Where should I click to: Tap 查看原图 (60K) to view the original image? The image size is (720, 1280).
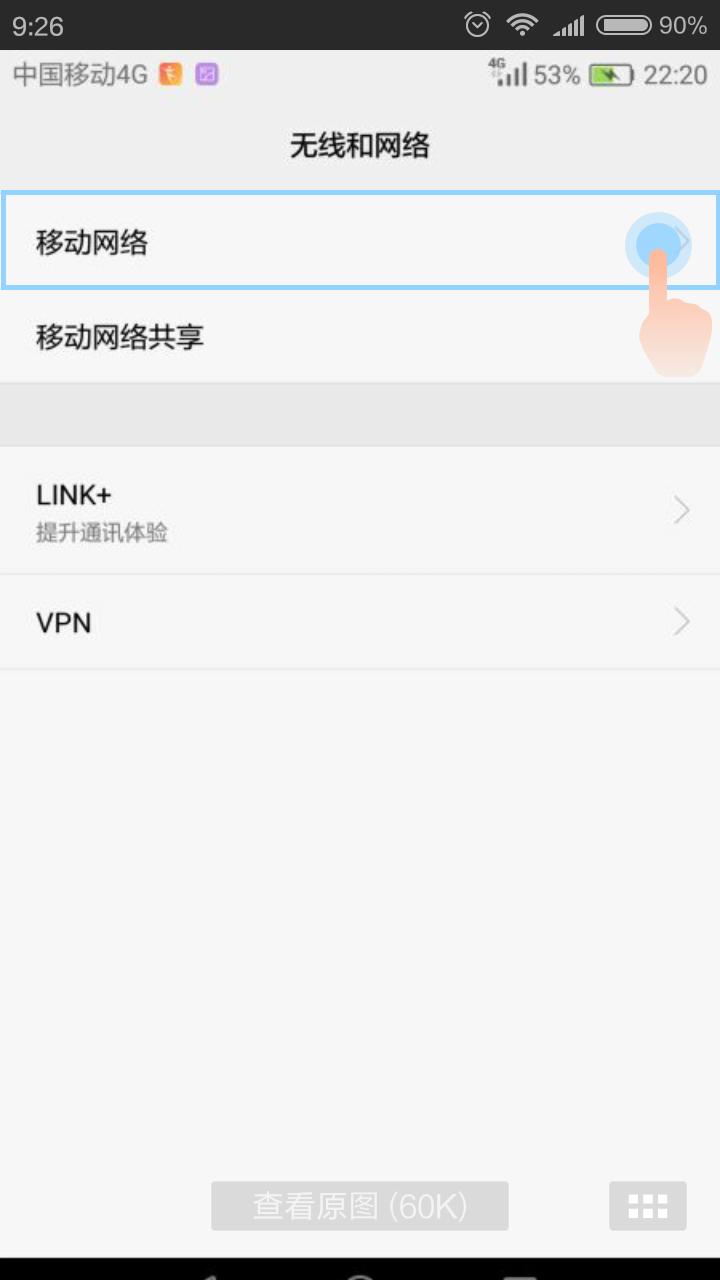coord(360,1206)
